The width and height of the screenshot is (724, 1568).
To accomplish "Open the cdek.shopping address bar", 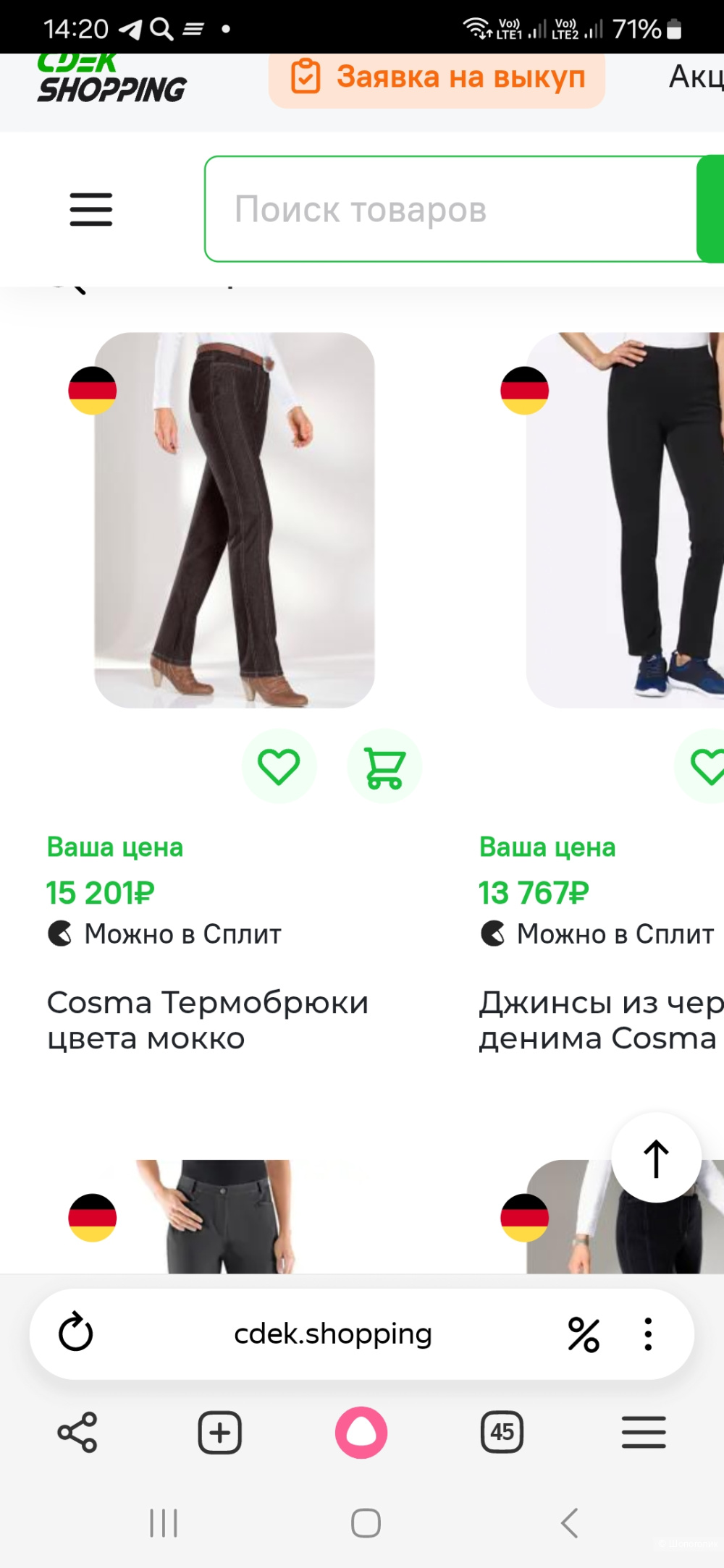I will pyautogui.click(x=333, y=1334).
